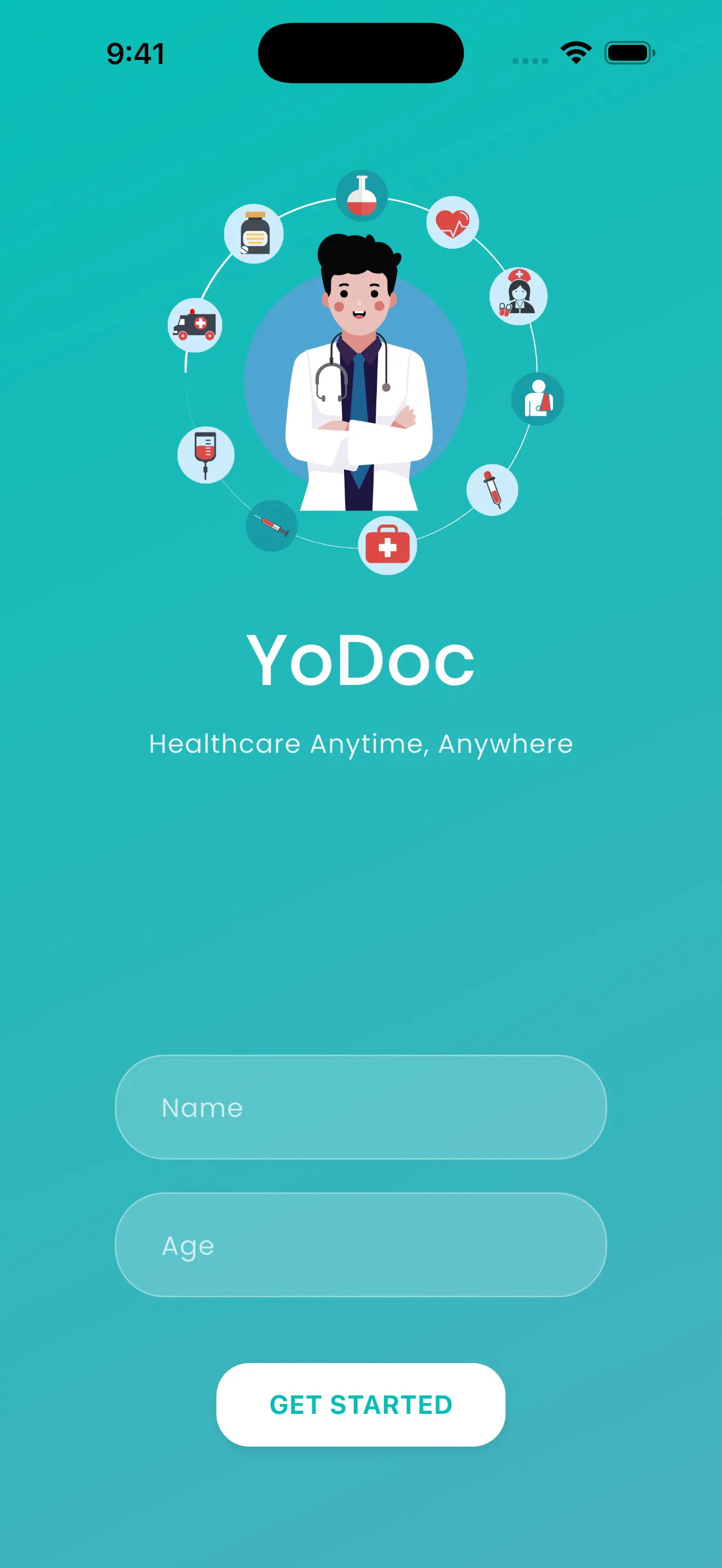Screen dimensions: 722x1568
Task: Focus the Age text field
Action: pos(360,1245)
